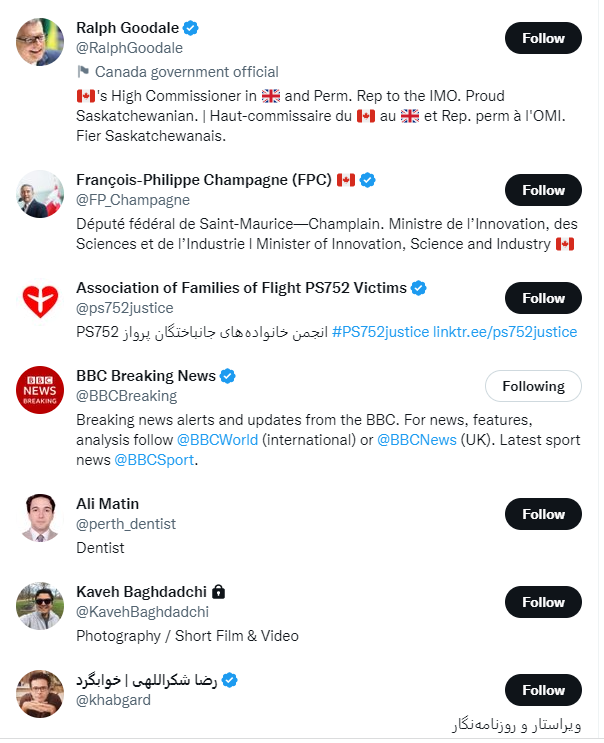Viewport: 604px width, 743px height.
Task: Open the @BBCNews mention
Action: pyautogui.click(x=416, y=440)
